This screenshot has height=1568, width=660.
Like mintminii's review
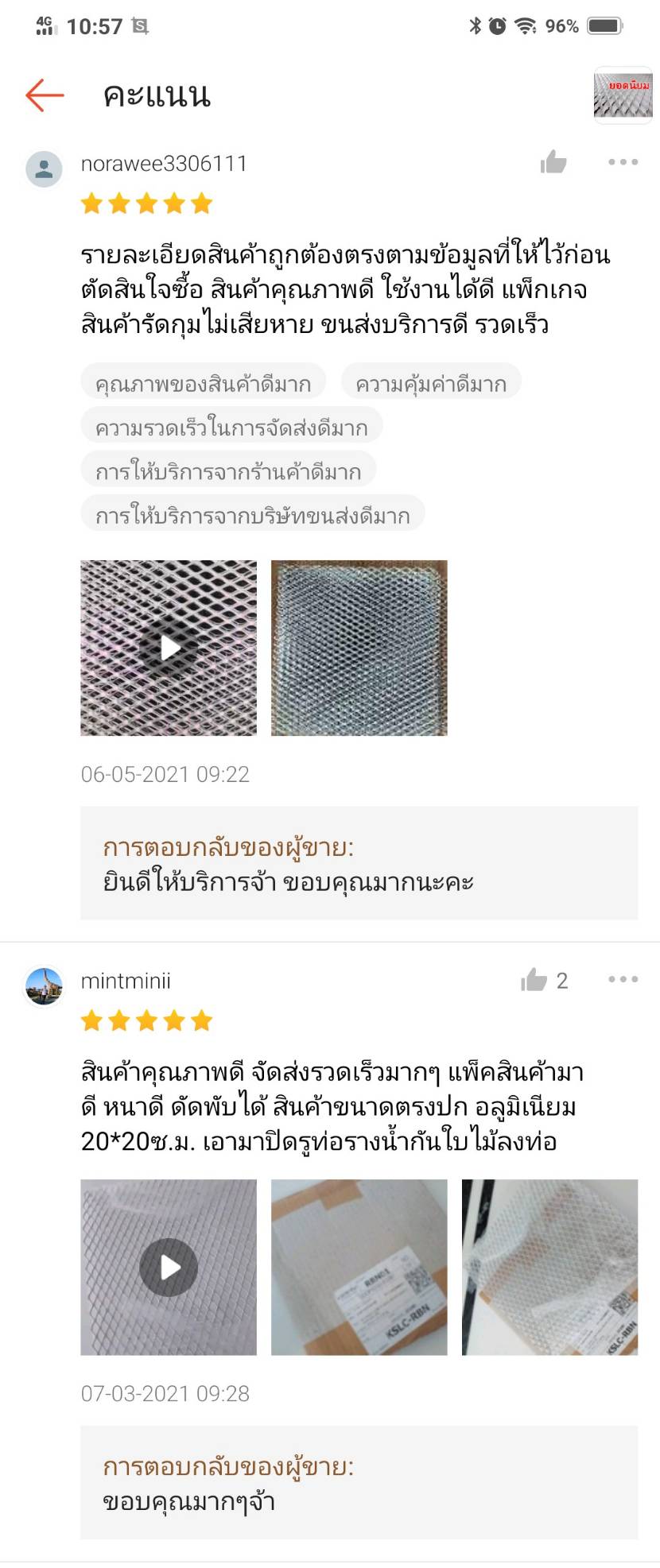click(x=535, y=980)
